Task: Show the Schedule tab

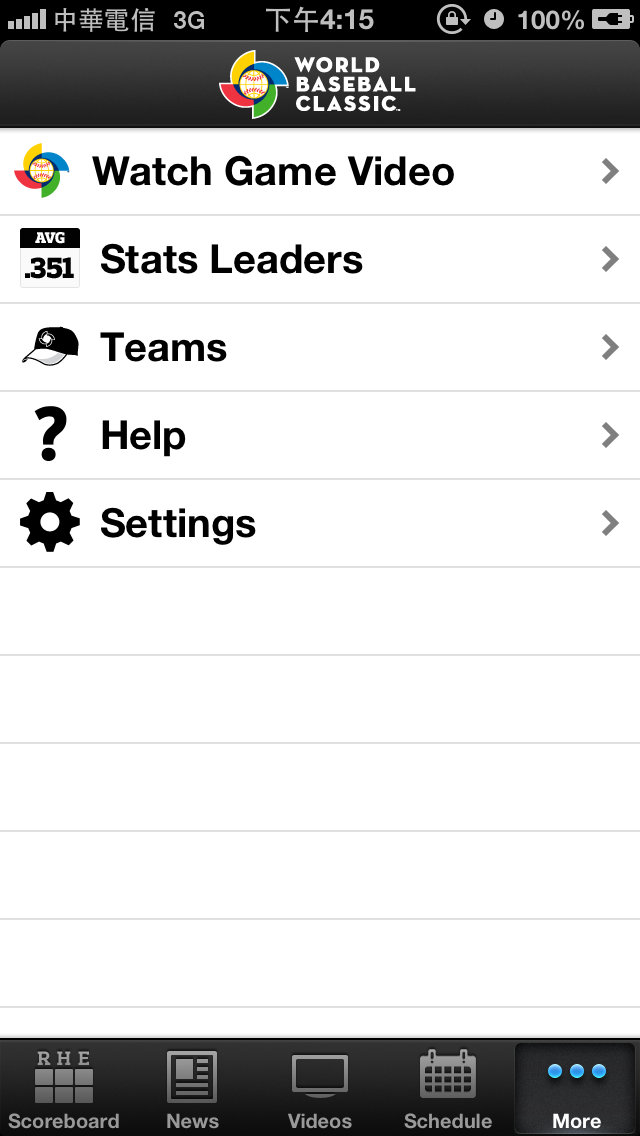Action: [448, 1090]
